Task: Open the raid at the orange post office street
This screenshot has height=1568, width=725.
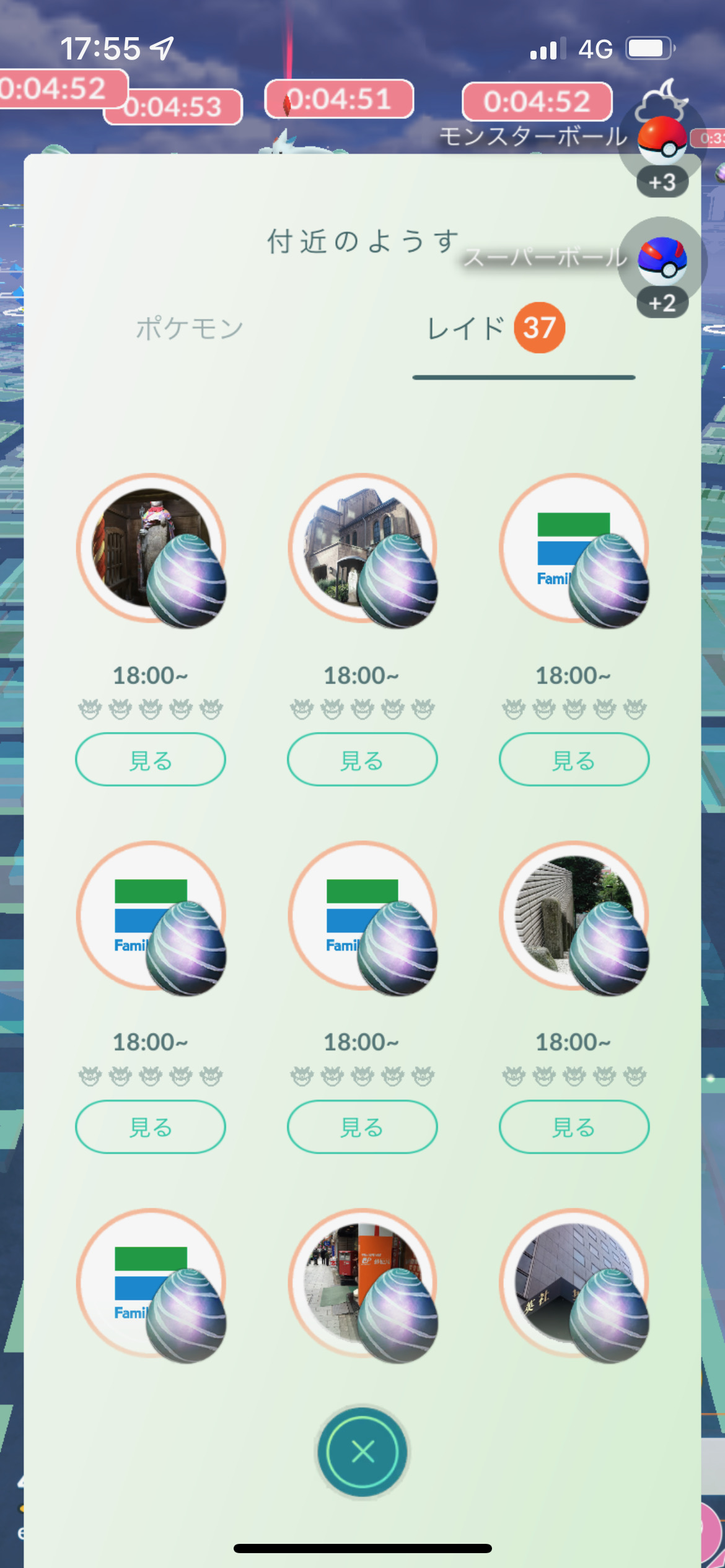Action: (362, 1284)
